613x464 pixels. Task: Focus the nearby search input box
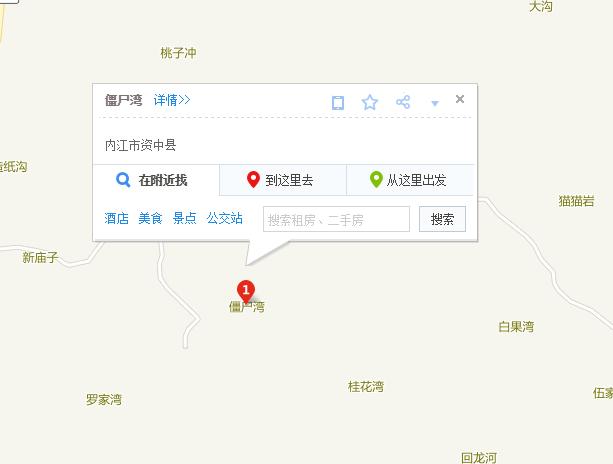tap(336, 219)
